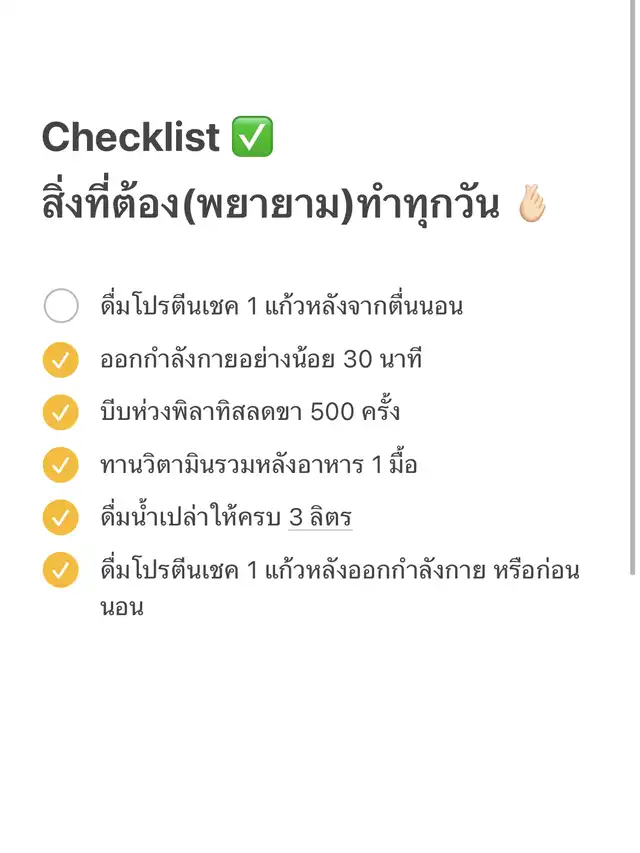Uncheck the drink 3 liters of water item

tap(61, 518)
